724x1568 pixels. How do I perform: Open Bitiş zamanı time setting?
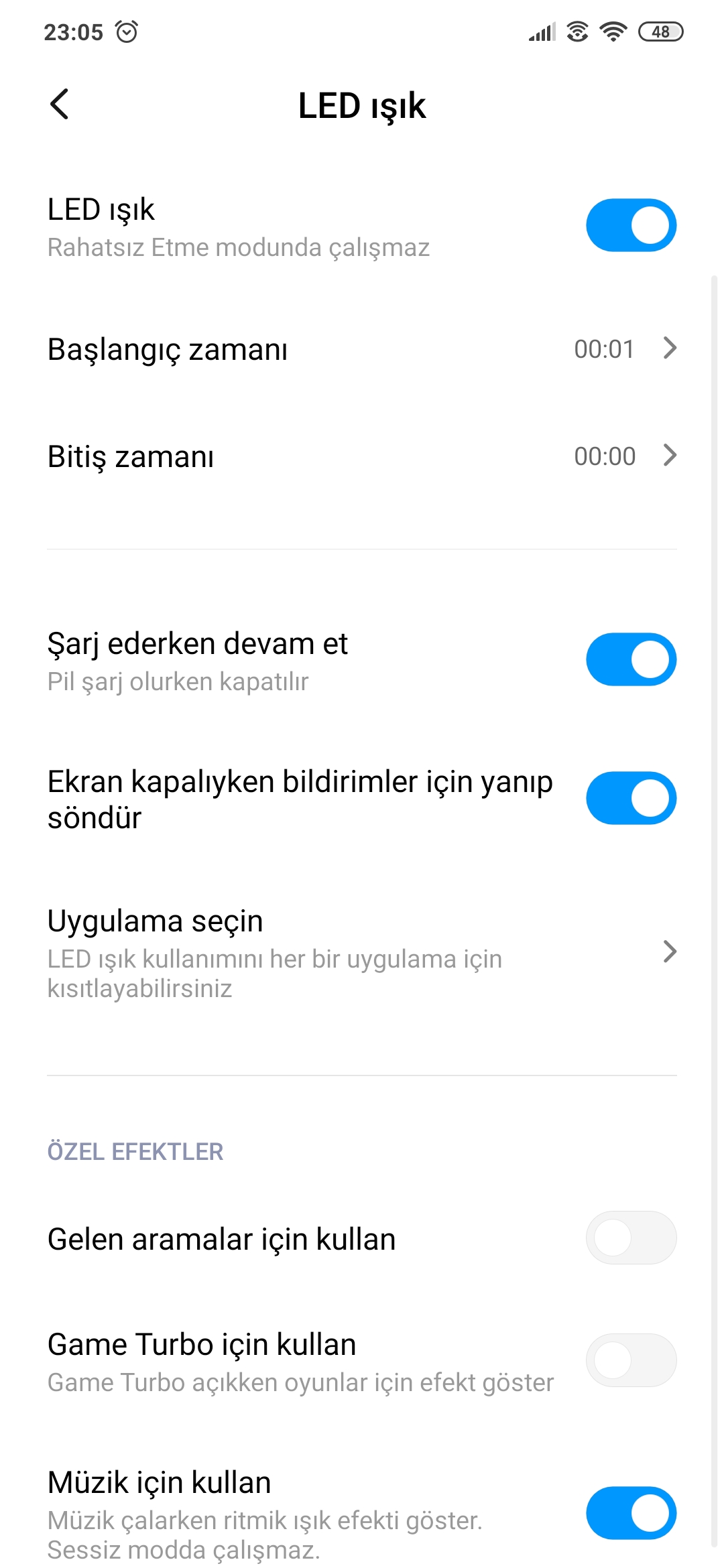pyautogui.click(x=362, y=456)
